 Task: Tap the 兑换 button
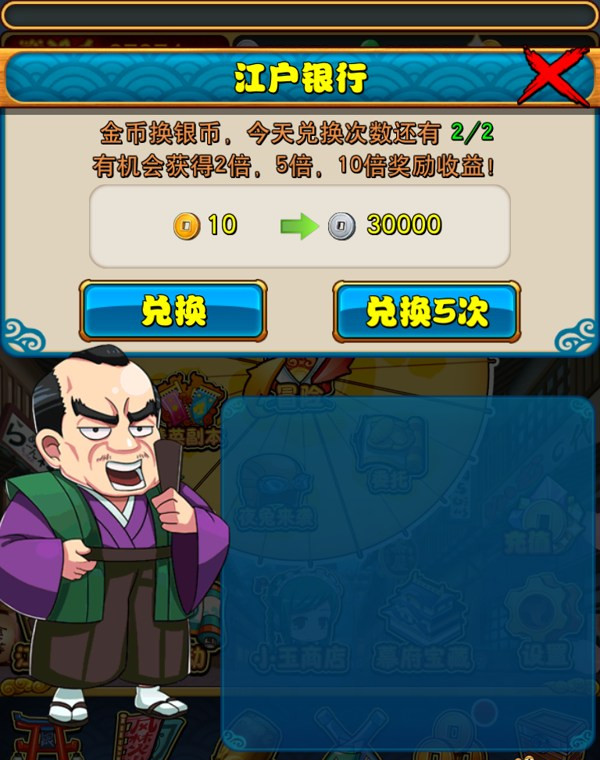tap(173, 311)
